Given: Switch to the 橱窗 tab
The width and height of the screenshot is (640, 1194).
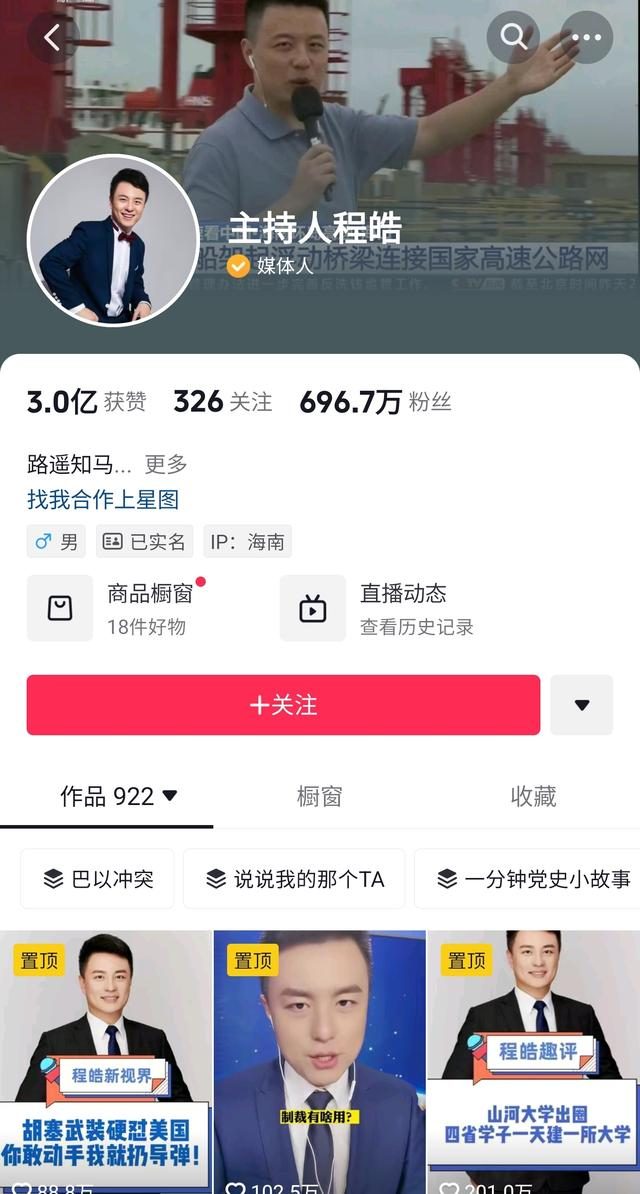Looking at the screenshot, I should (320, 796).
